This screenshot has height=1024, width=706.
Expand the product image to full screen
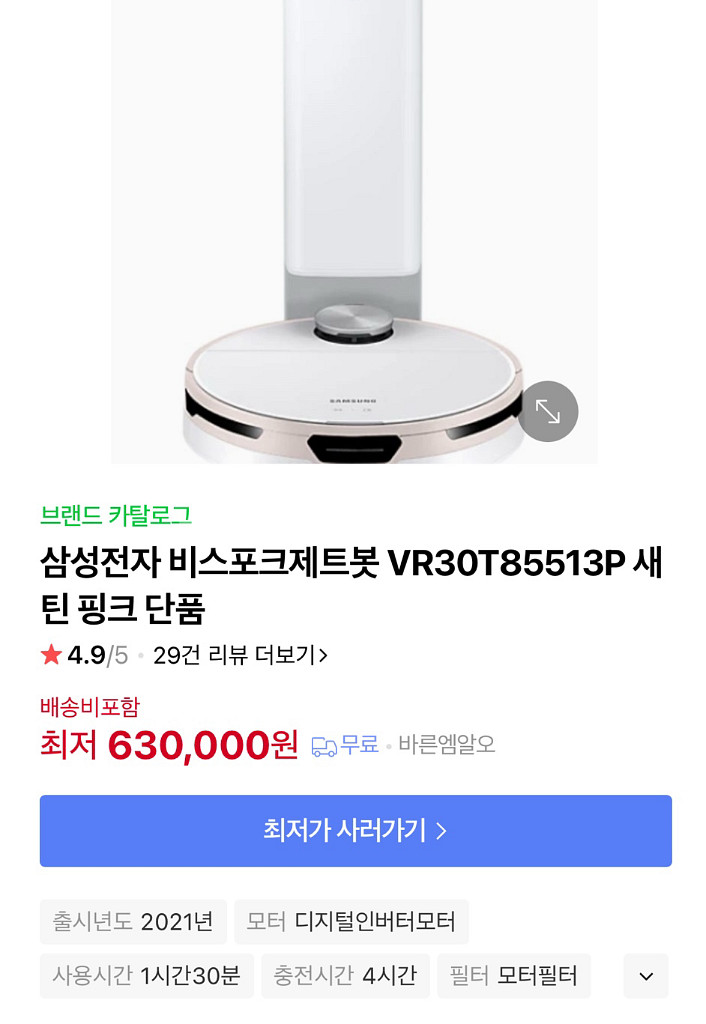(x=548, y=411)
